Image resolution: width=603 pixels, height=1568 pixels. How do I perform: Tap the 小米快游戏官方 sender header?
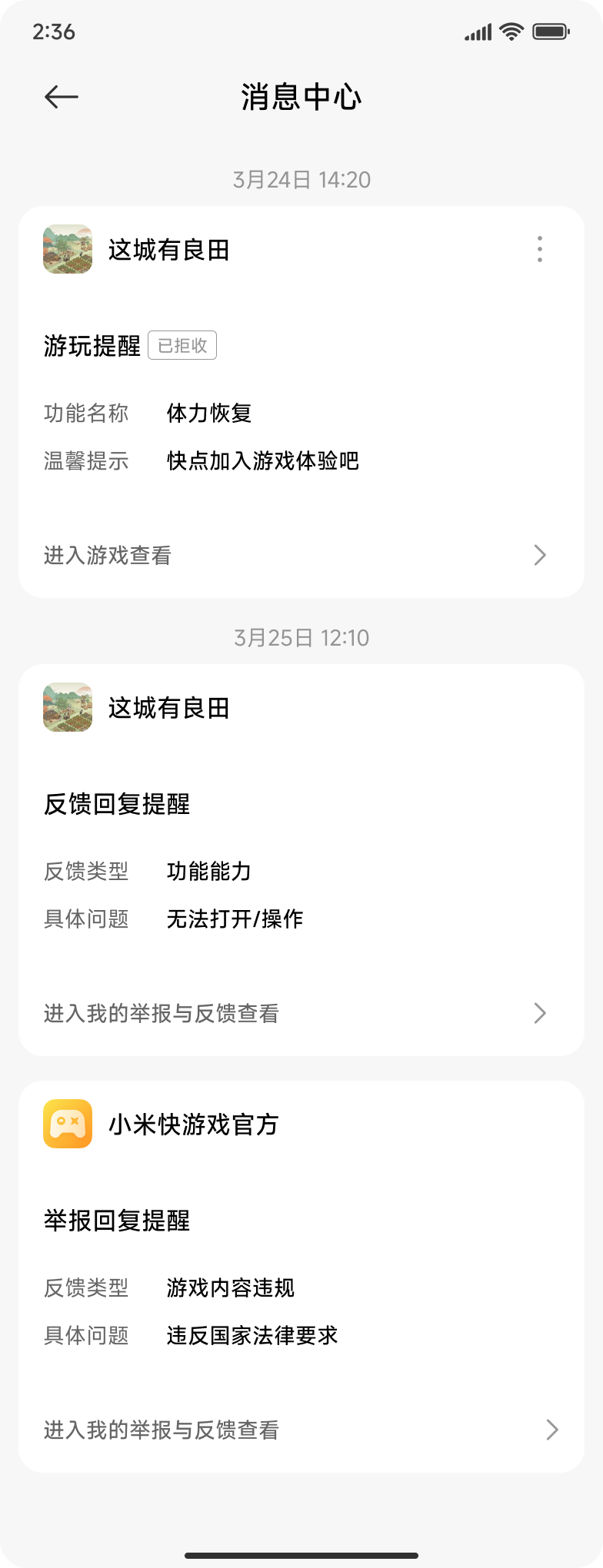point(193,1125)
